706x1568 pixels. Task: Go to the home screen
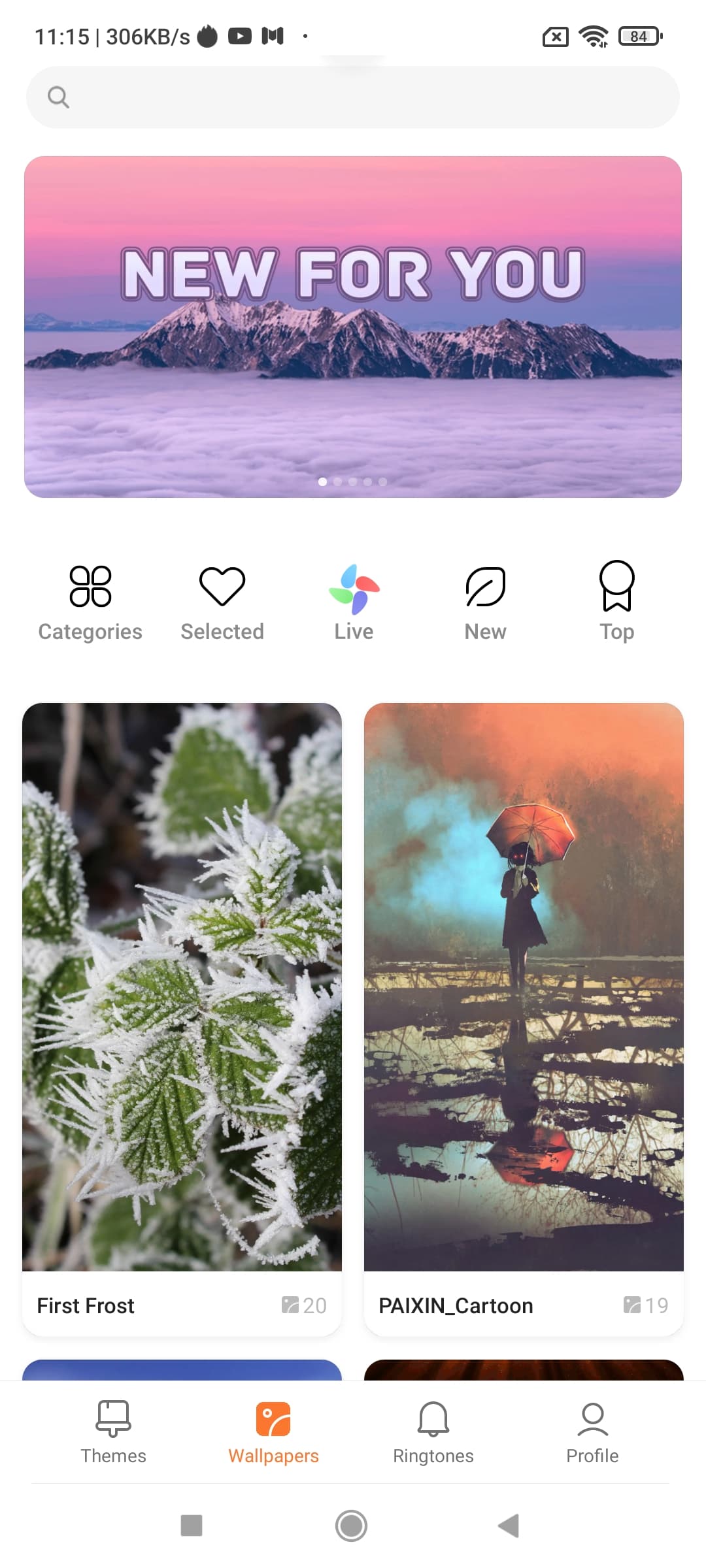(352, 1526)
